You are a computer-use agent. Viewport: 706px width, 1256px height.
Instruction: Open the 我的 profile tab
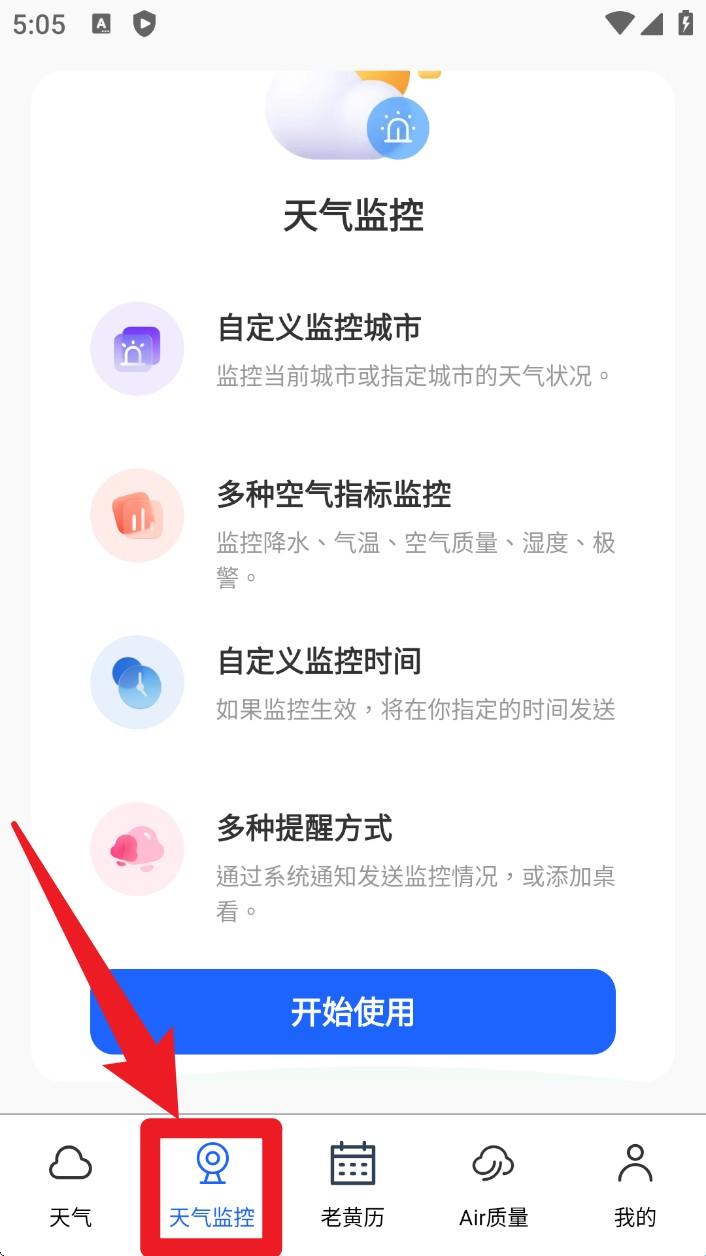coord(634,1186)
